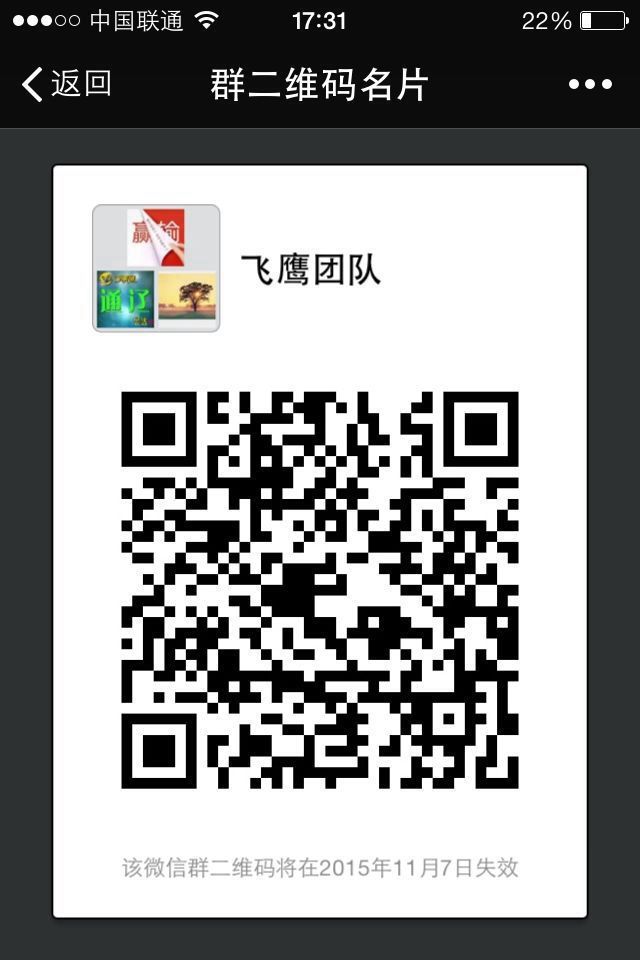Screen dimensions: 640x960
Task: Go back with the 返回 button
Action: tap(68, 85)
